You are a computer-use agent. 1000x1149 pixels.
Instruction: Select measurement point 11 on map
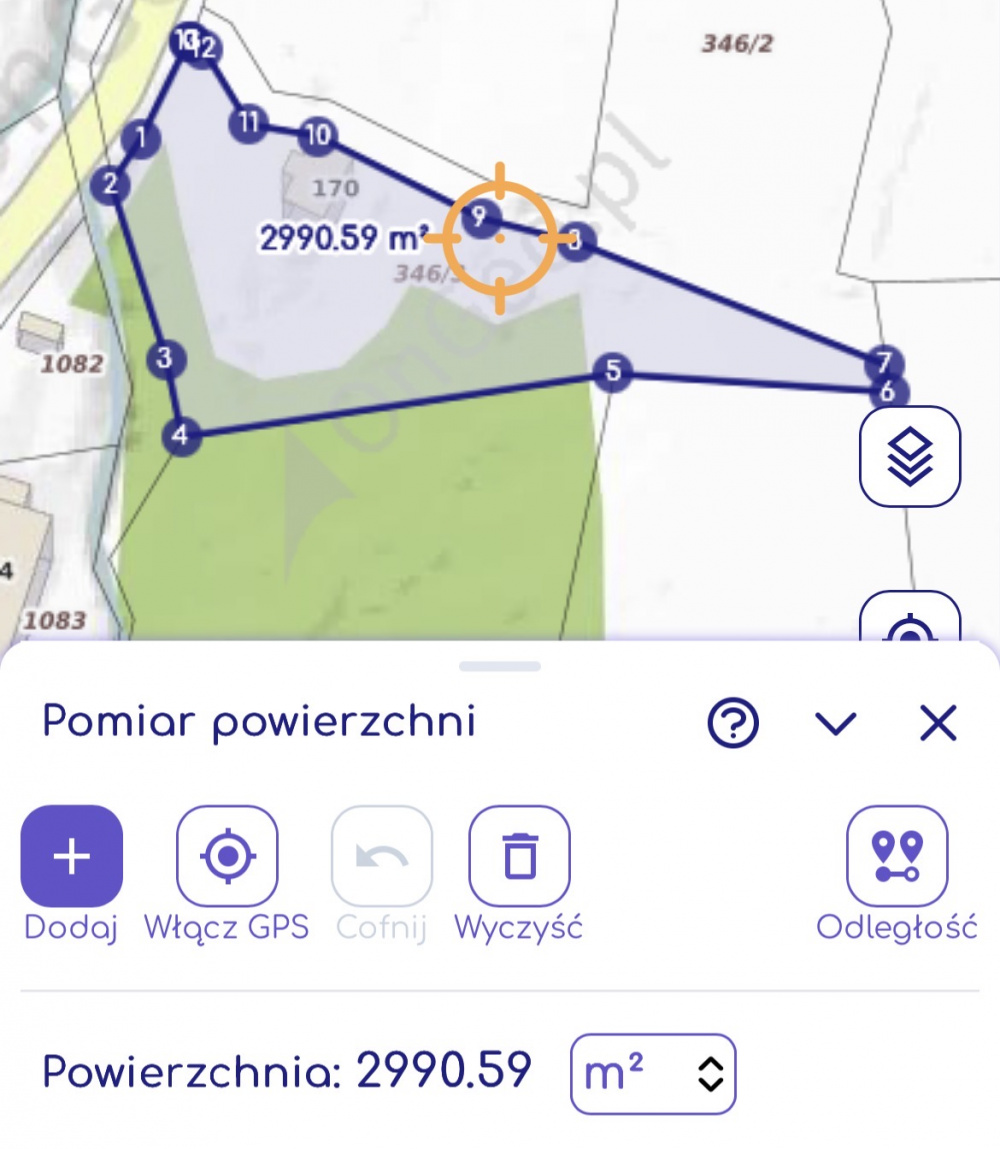tap(248, 123)
